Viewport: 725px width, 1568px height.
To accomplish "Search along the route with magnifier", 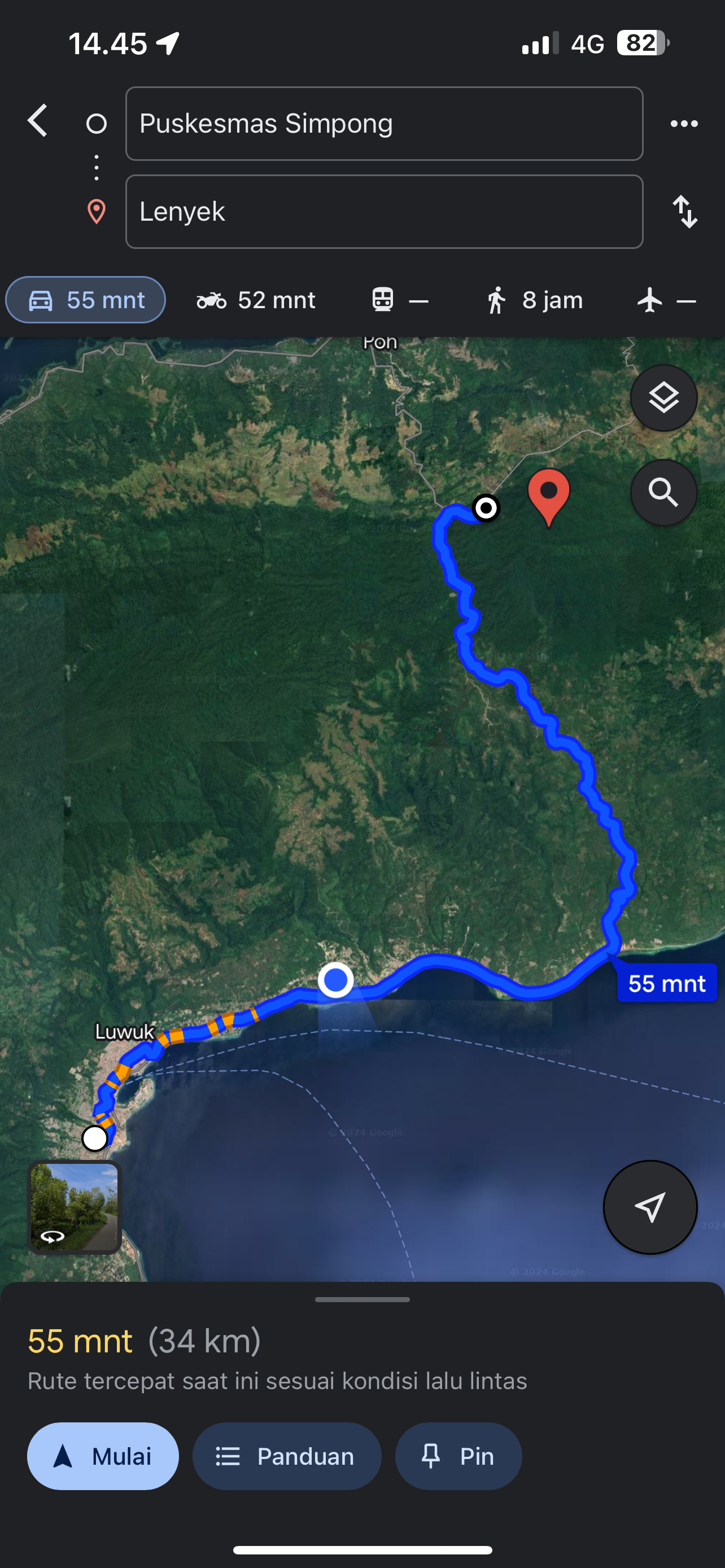I will click(x=663, y=492).
